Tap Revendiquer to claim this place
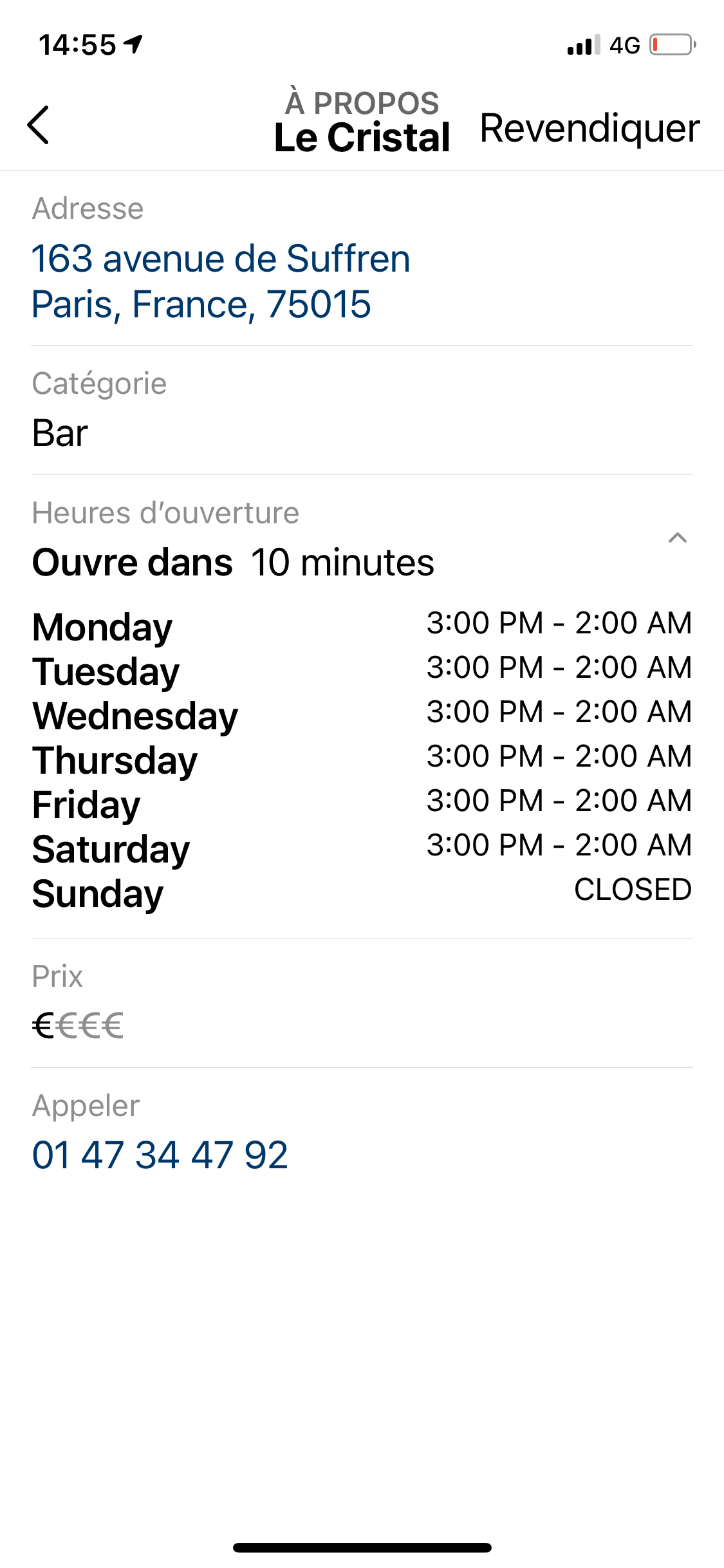Screen dimensions: 724x1568 pyautogui.click(x=589, y=129)
